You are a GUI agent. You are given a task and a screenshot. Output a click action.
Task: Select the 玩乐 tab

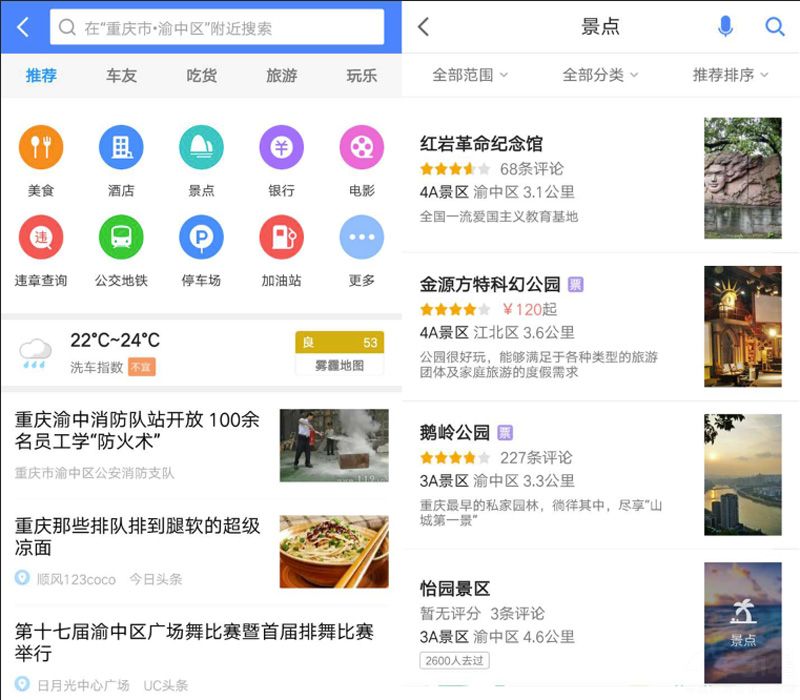click(x=361, y=75)
